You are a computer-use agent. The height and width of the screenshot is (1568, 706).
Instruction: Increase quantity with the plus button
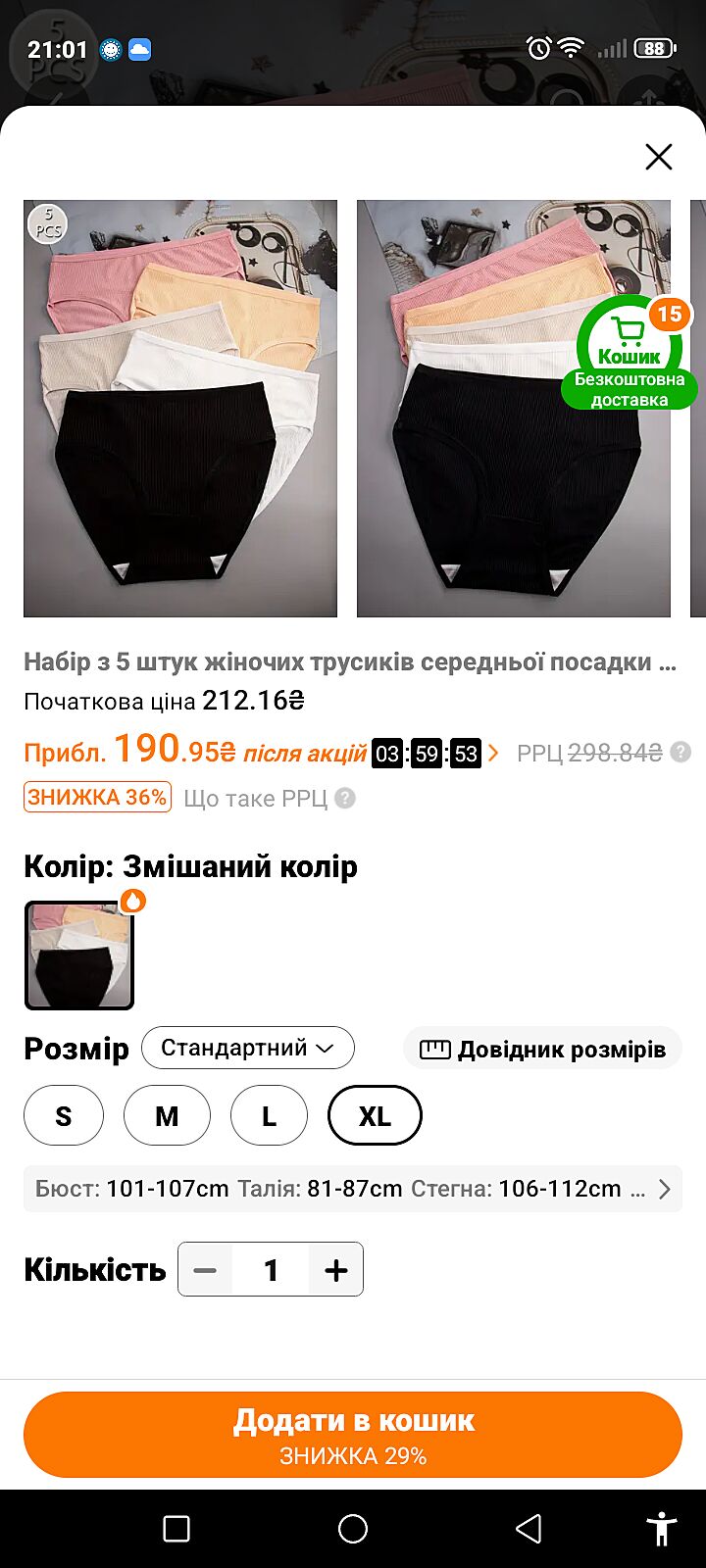(336, 1270)
